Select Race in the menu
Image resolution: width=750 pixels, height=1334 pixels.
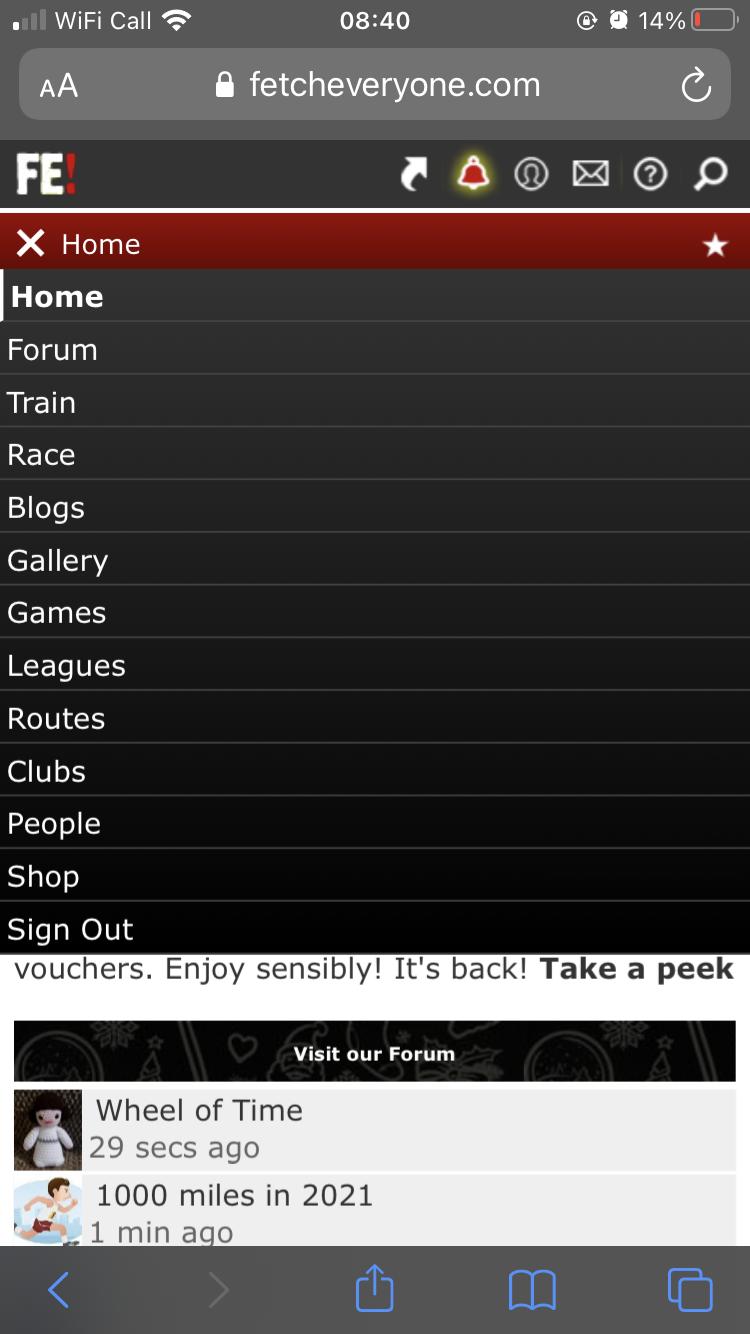[x=375, y=454]
